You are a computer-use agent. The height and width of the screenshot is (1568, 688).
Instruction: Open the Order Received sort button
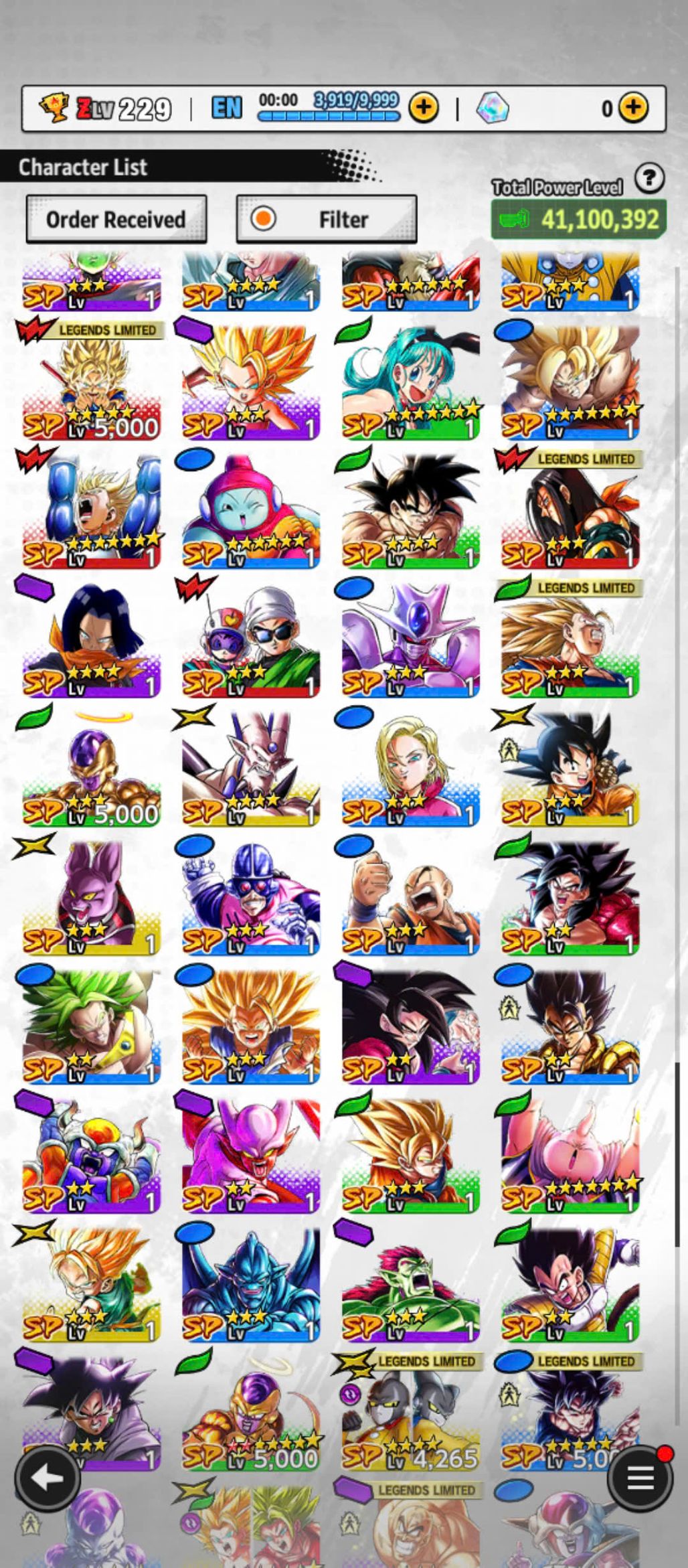tap(116, 219)
